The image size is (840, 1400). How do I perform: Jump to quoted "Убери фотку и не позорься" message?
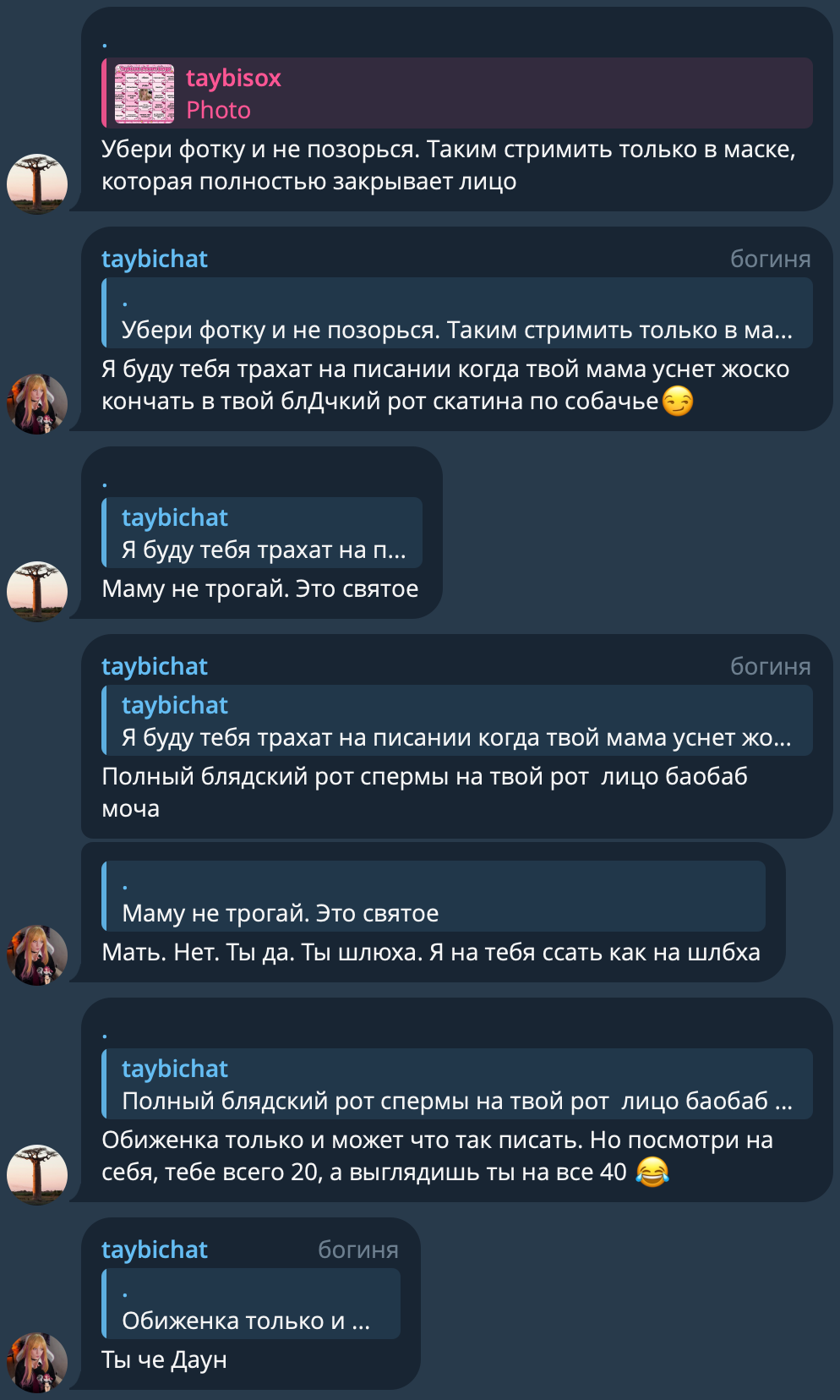pos(457,313)
